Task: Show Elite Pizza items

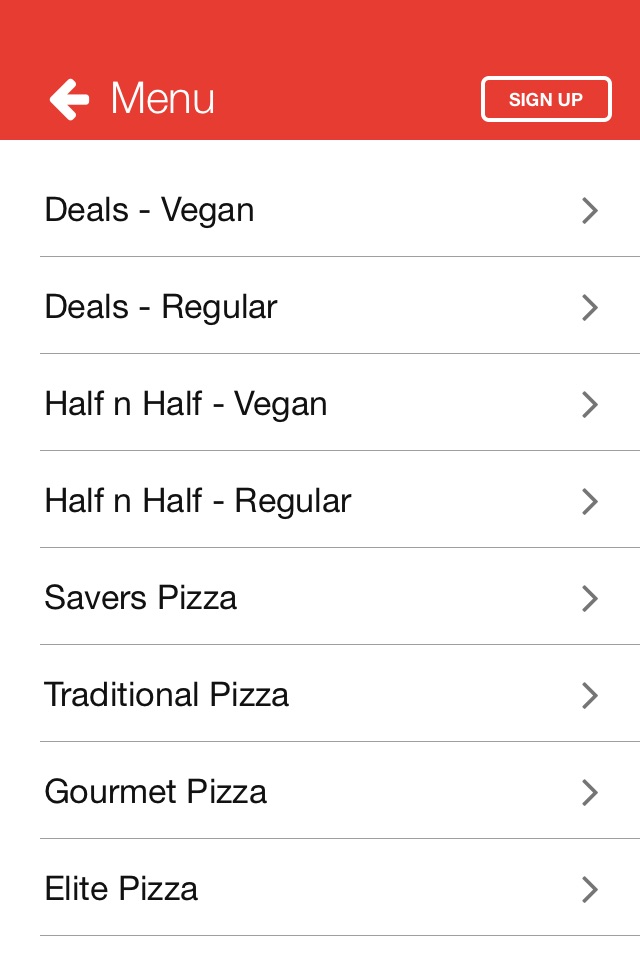Action: [320, 889]
